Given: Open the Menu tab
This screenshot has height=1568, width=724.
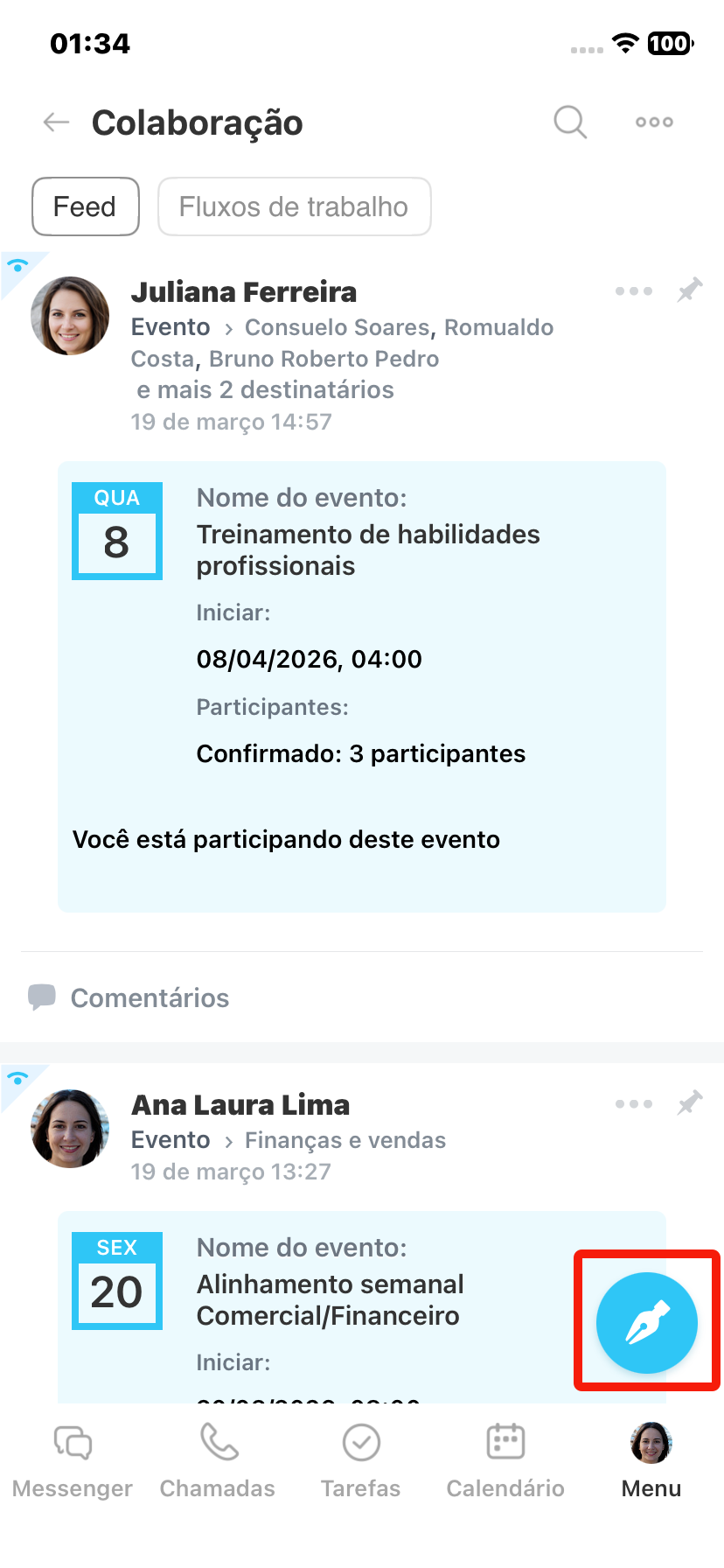Looking at the screenshot, I should [651, 1461].
